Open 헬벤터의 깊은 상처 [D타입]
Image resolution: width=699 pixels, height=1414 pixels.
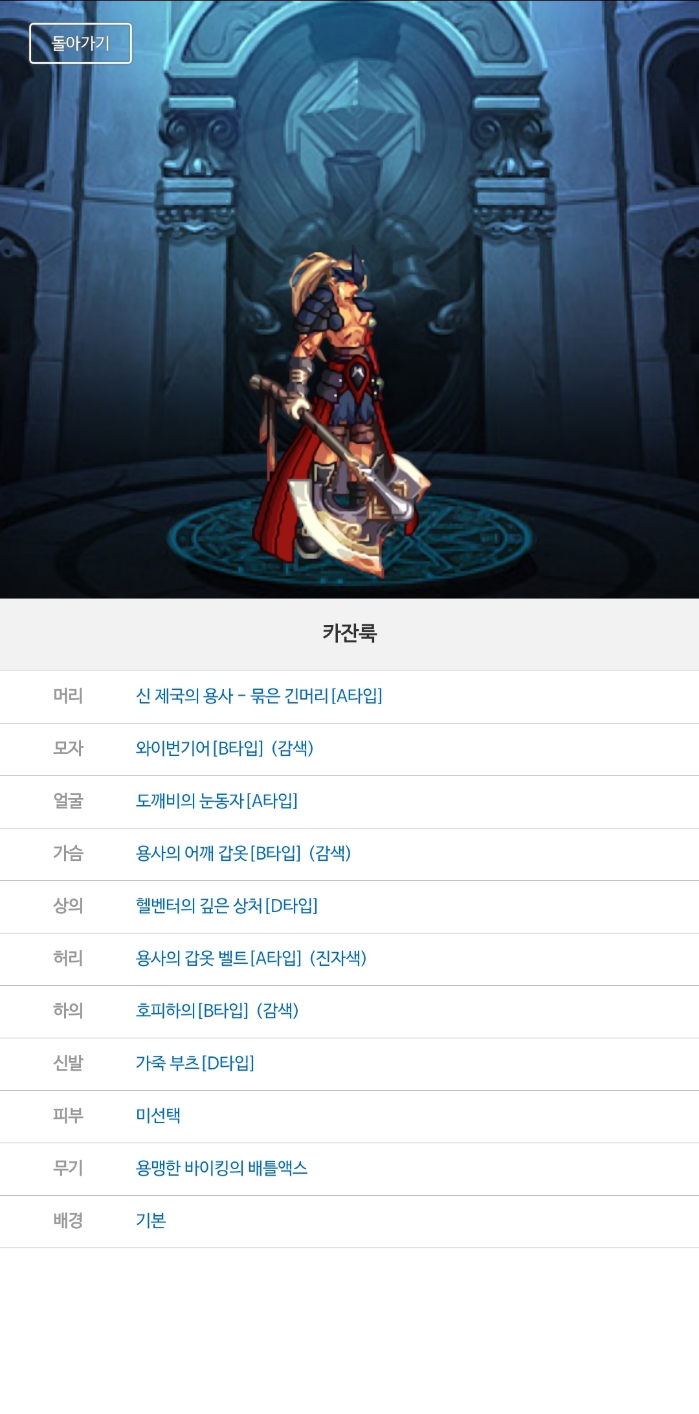coord(227,906)
